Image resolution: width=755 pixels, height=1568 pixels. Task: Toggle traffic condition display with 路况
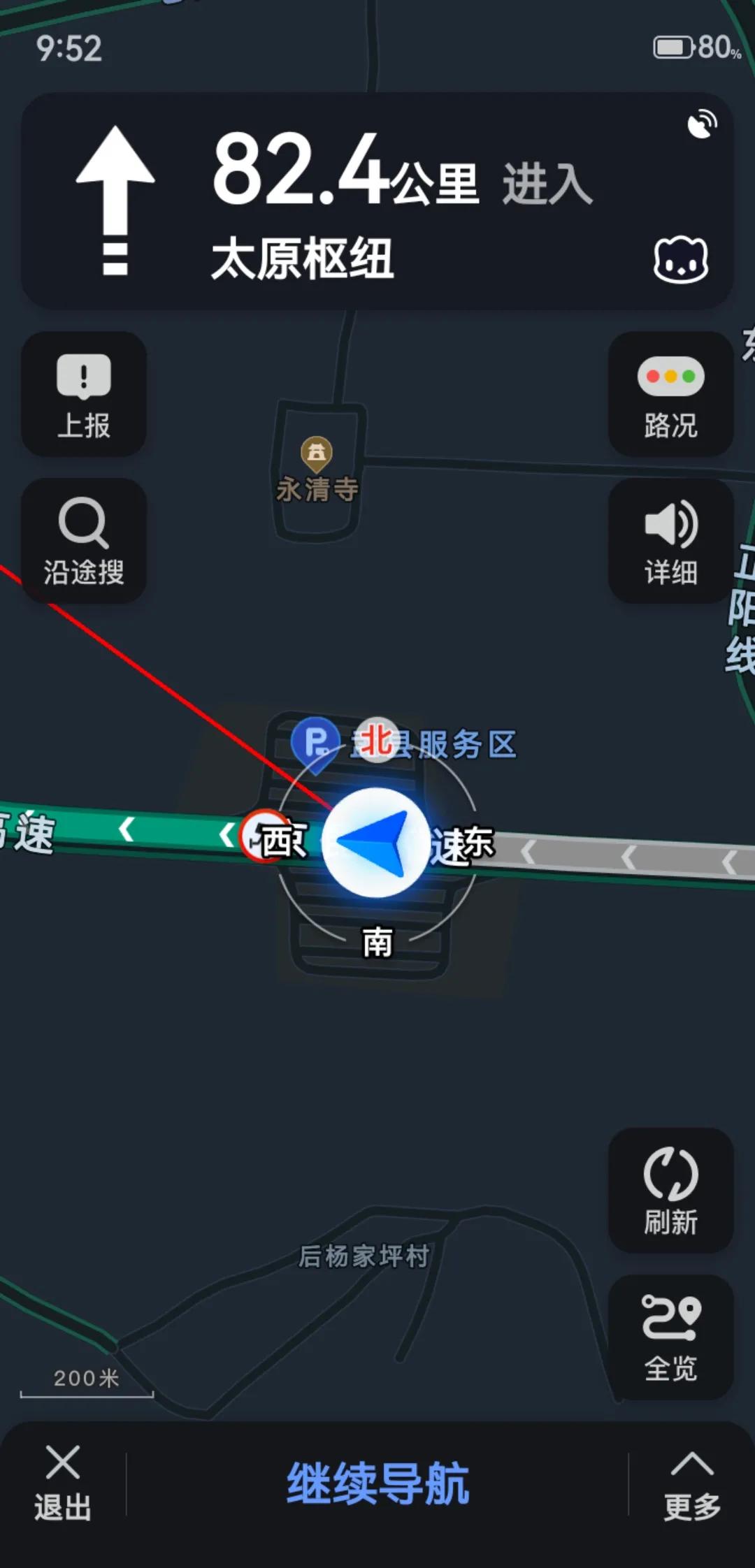click(670, 395)
